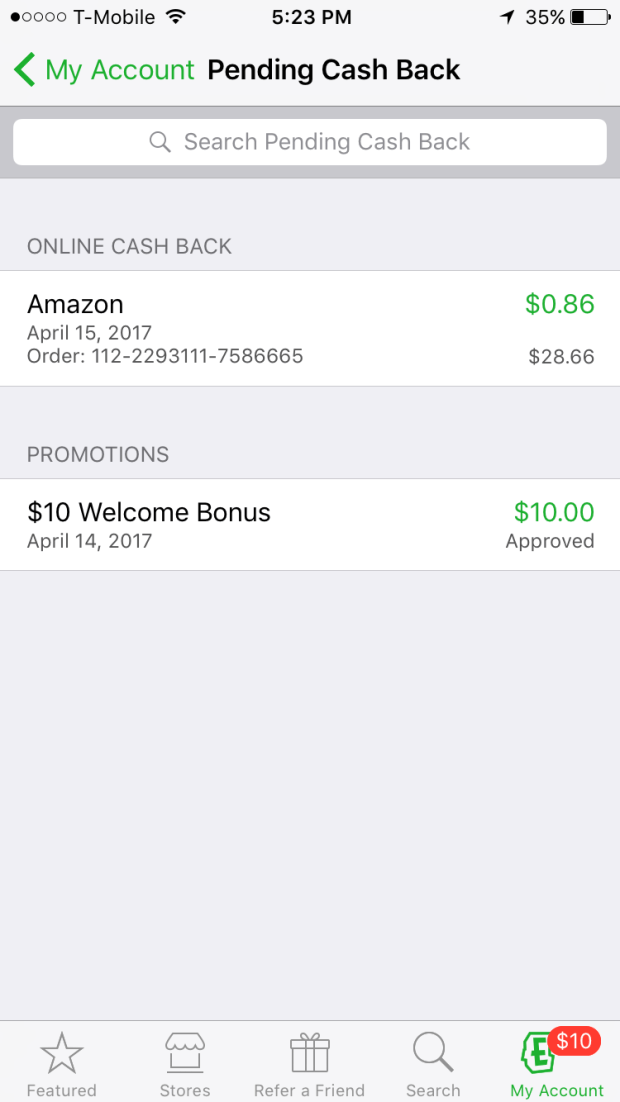This screenshot has width=620, height=1102.
Task: Switch to the Search tab
Action: pyautogui.click(x=433, y=1064)
